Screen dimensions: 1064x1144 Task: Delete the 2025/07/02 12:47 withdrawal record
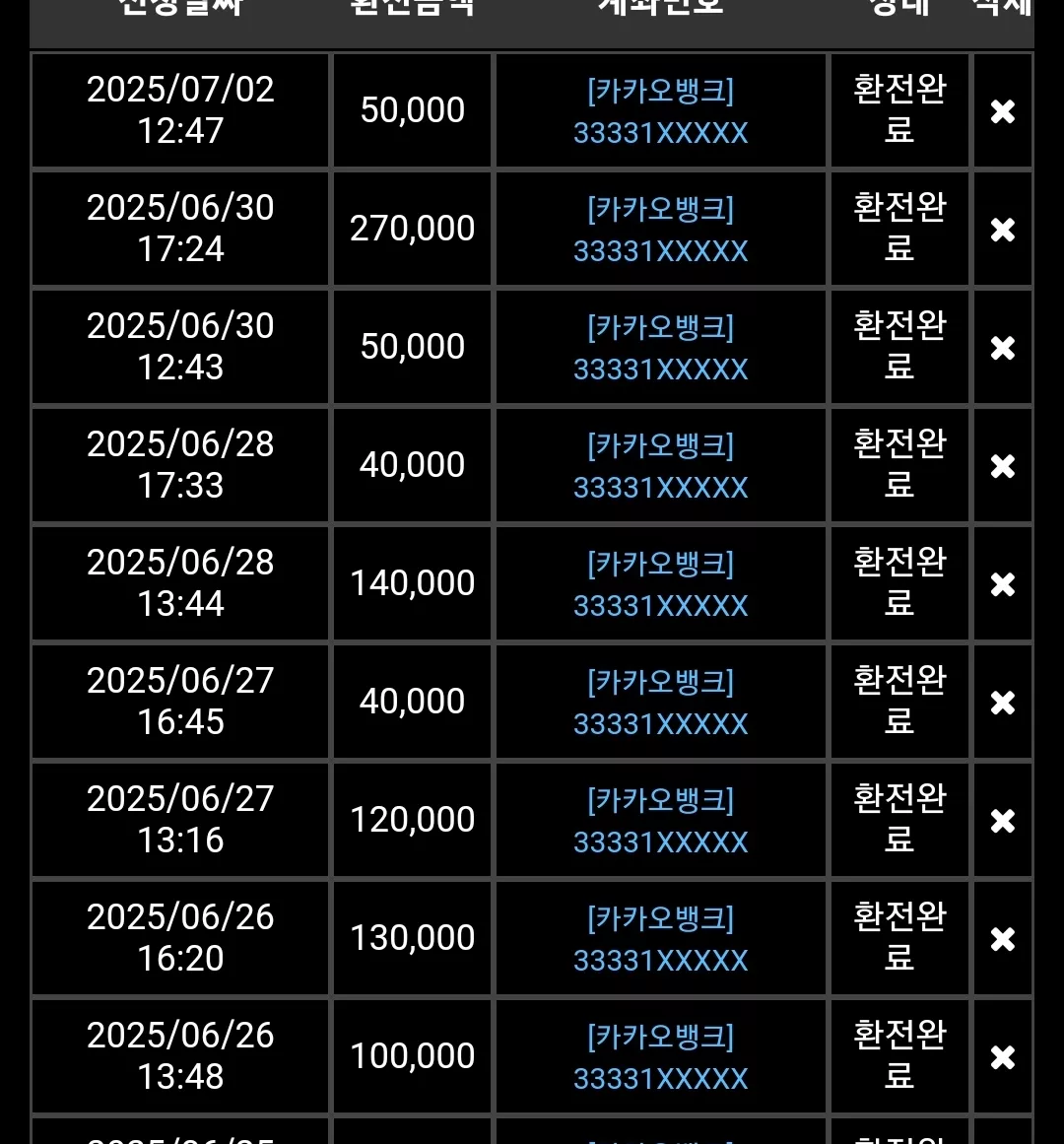(x=1003, y=111)
